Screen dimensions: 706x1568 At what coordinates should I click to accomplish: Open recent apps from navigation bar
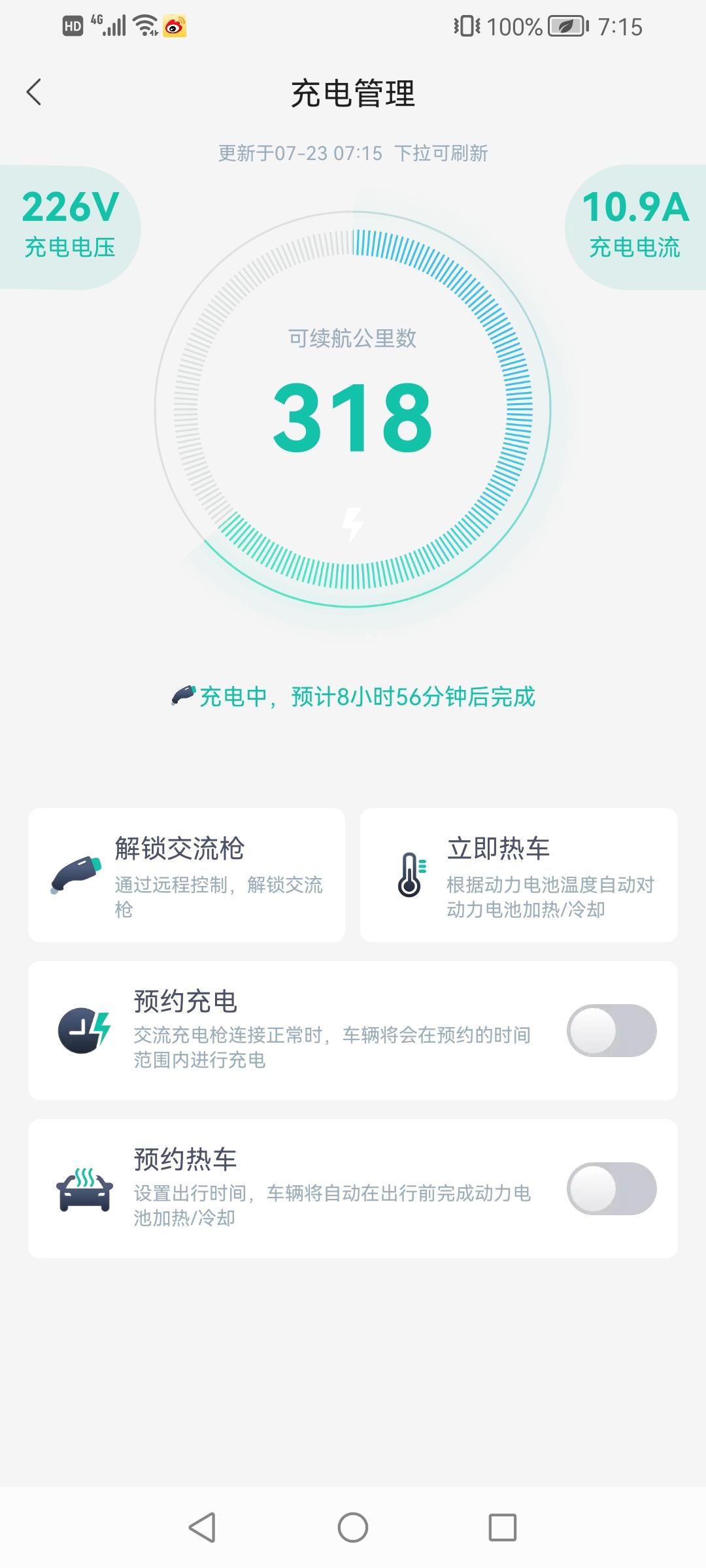coord(502,1527)
